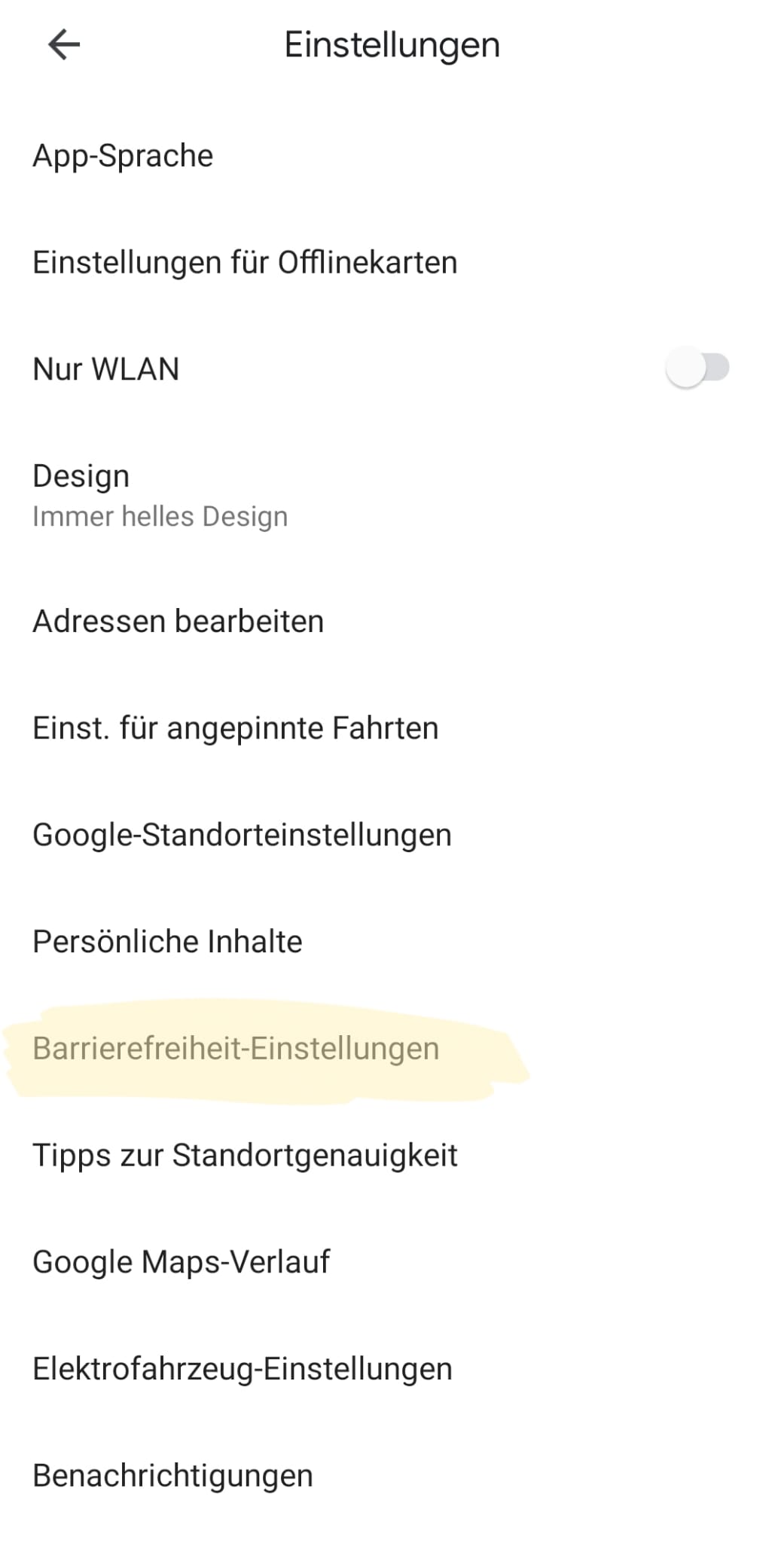This screenshot has height=1543, width=784.
Task: Open Einstellungen für Offlinekarten
Action: [245, 263]
